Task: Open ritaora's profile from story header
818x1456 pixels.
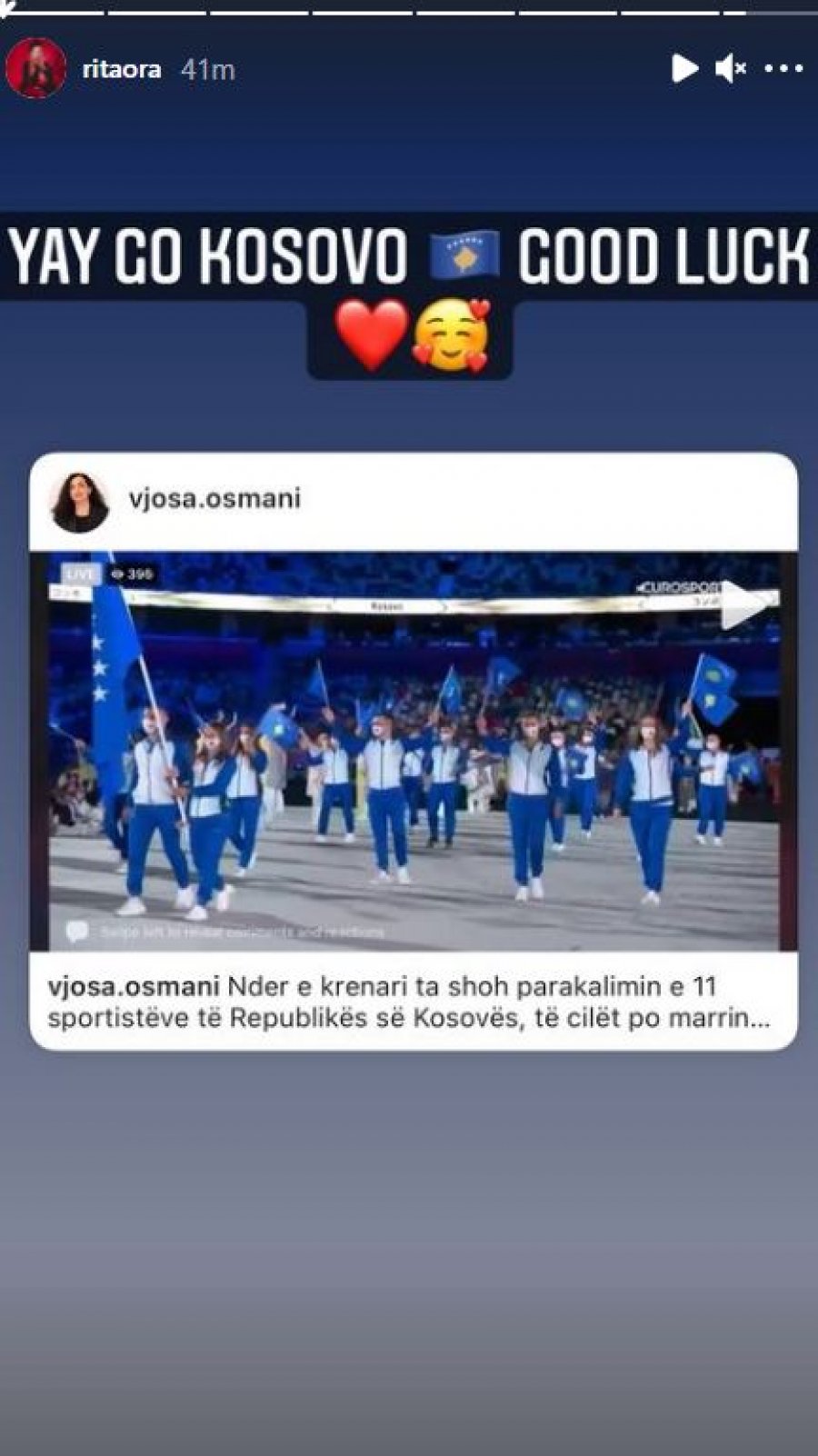Action: click(121, 69)
